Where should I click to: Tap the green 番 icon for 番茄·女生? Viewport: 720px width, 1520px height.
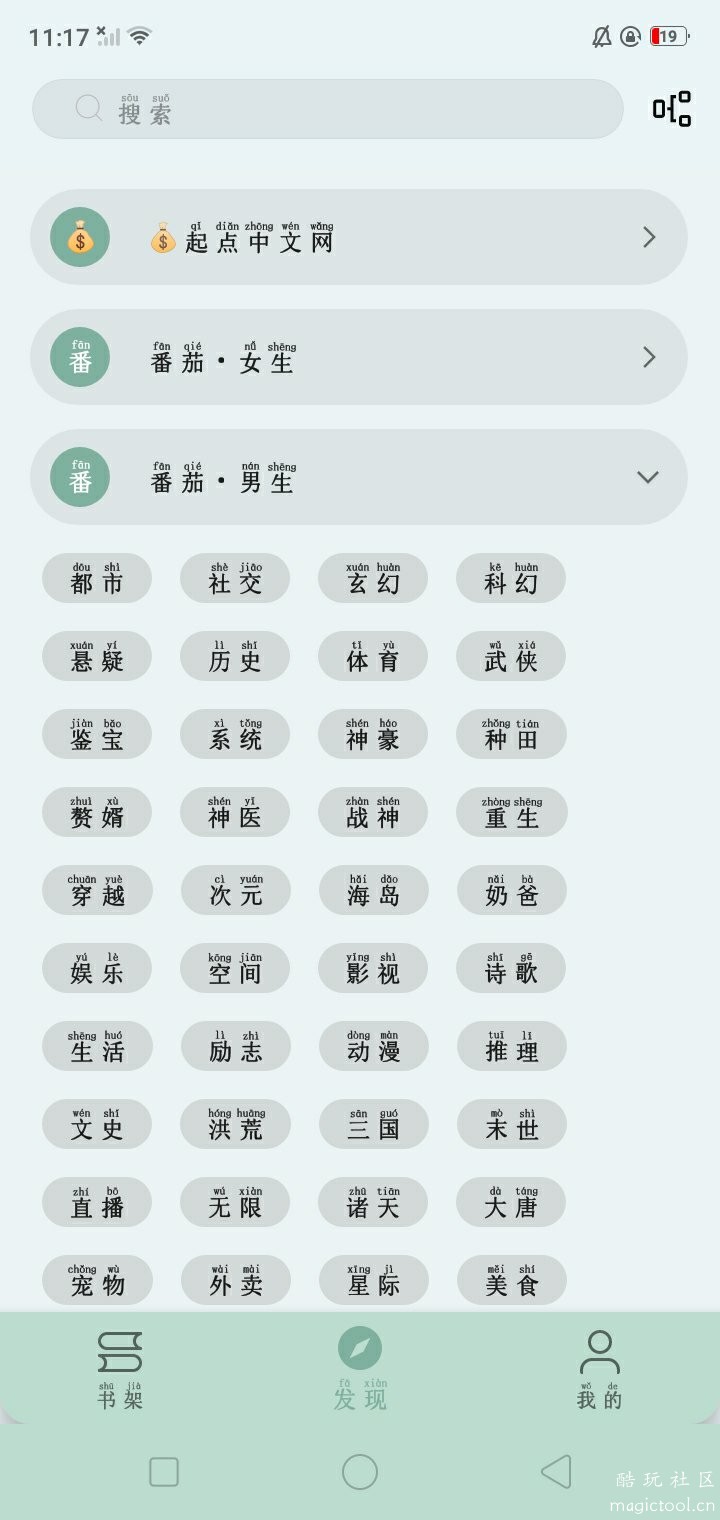(x=80, y=357)
